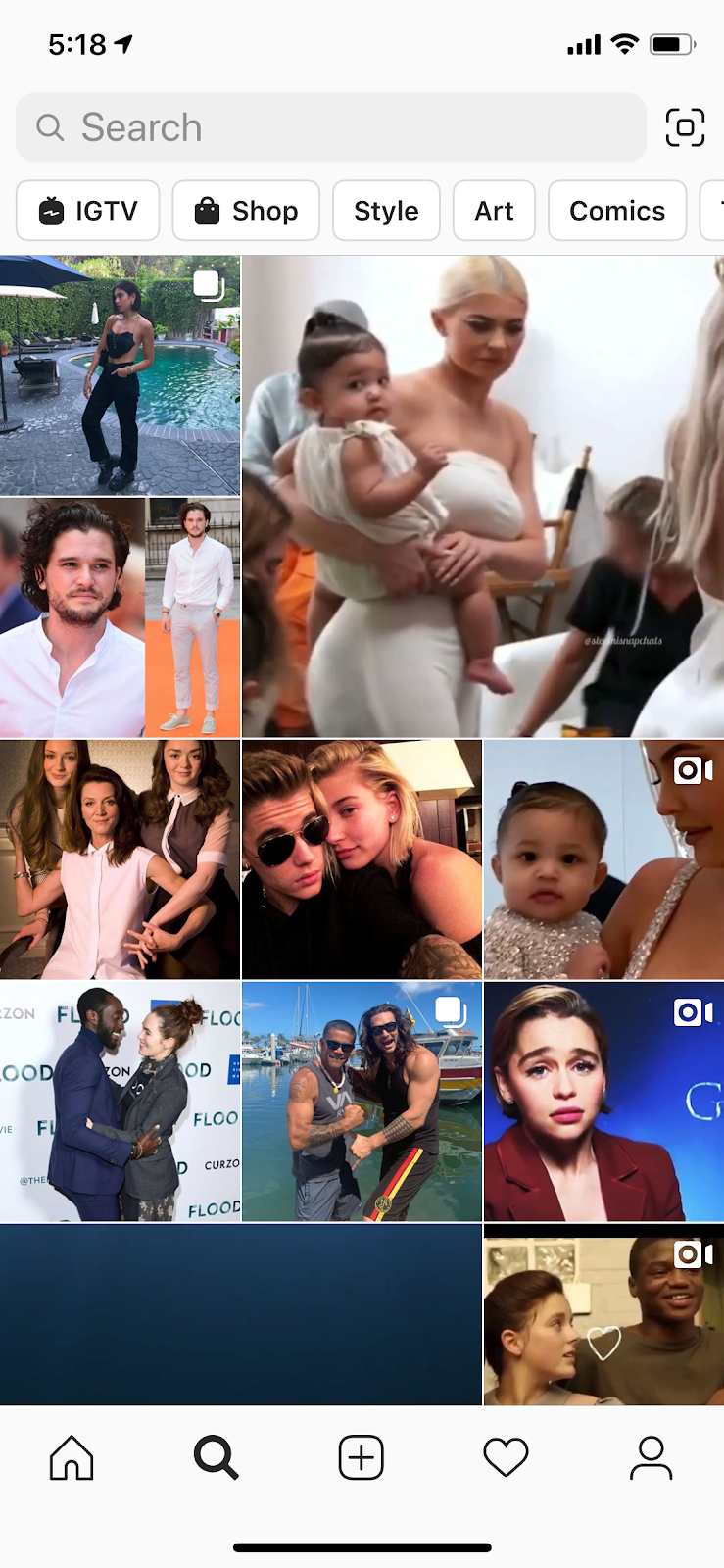The image size is (724, 1568).
Task: Go to the Home feed tab
Action: tap(72, 1458)
